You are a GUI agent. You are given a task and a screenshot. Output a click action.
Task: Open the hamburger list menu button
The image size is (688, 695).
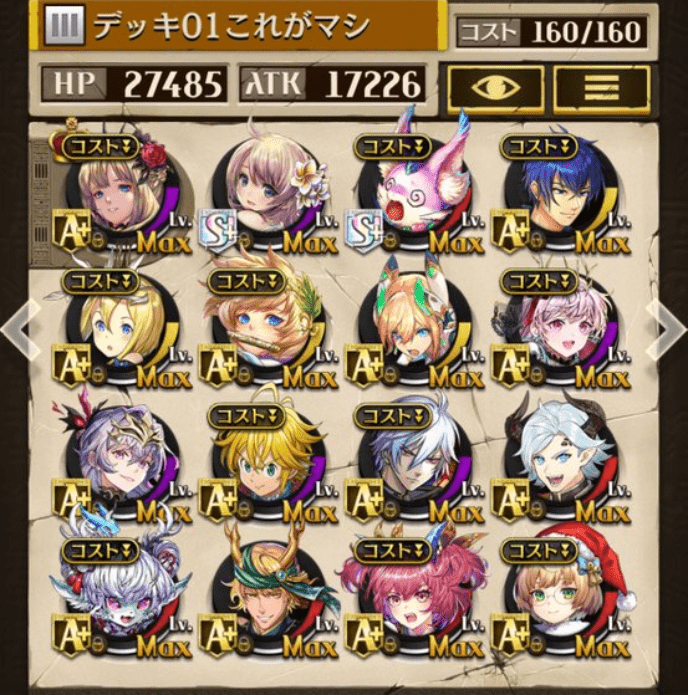tap(601, 89)
